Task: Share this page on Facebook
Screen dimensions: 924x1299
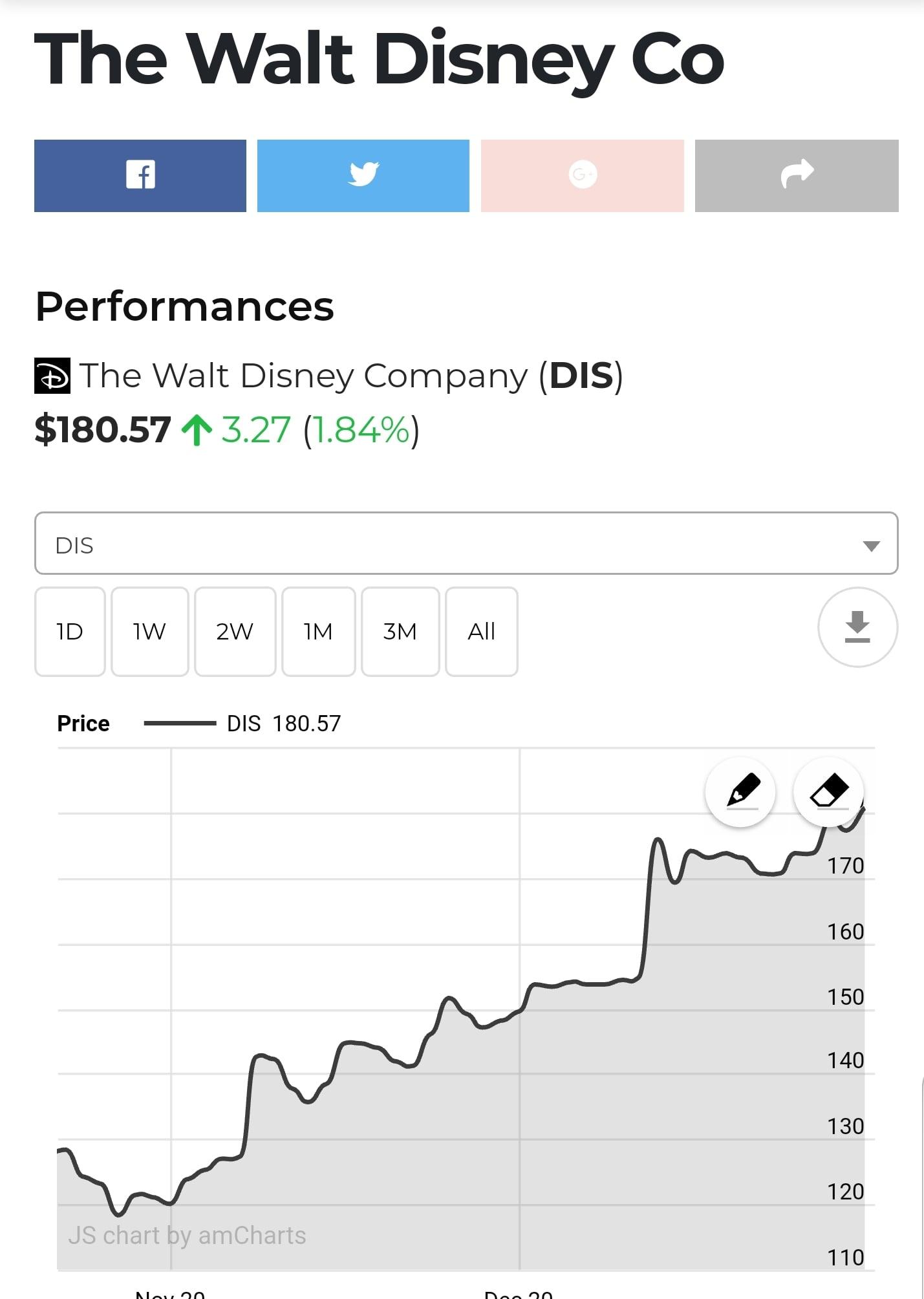Action: (x=140, y=175)
